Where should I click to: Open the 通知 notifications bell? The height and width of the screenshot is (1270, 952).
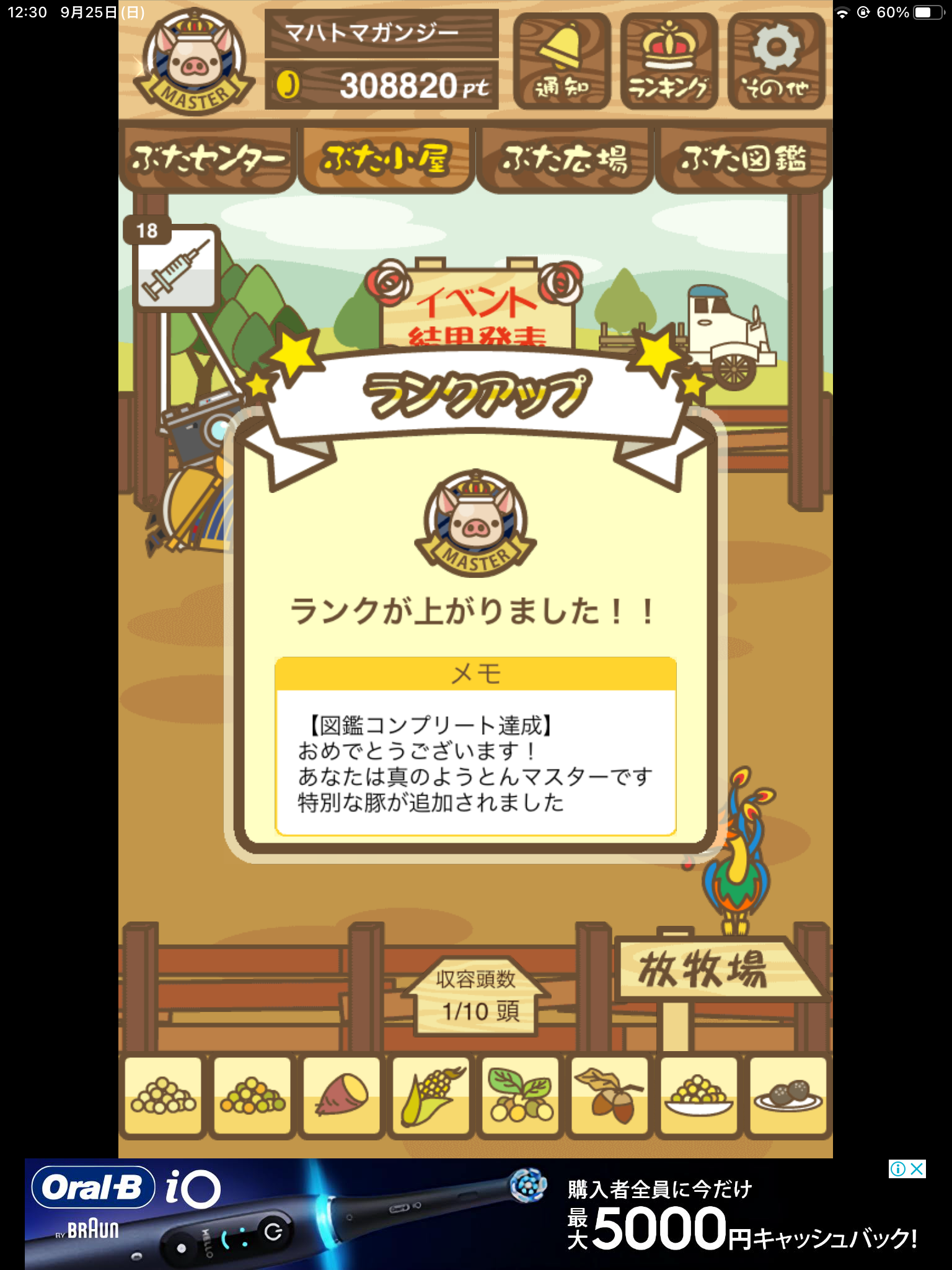click(x=562, y=61)
